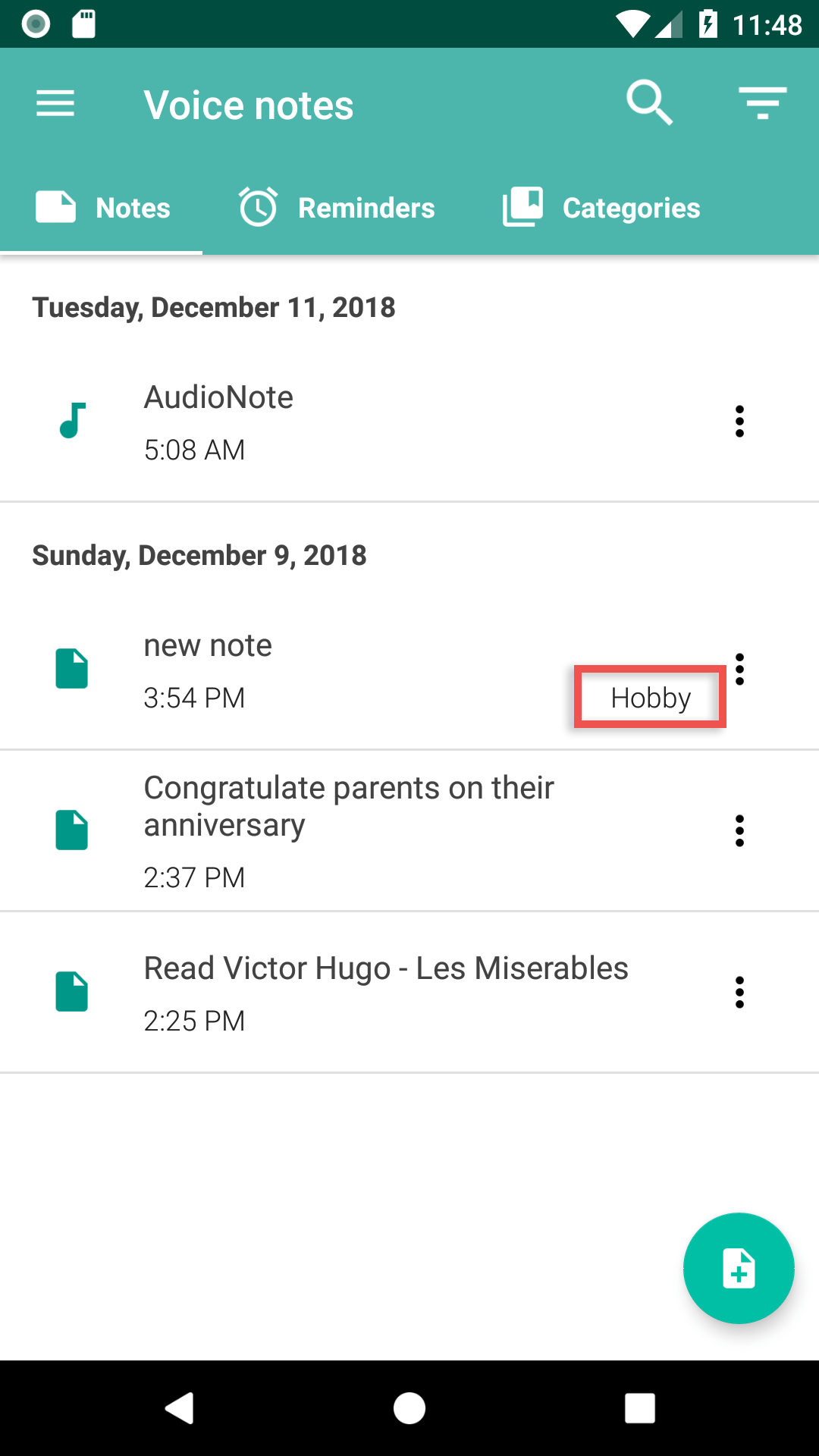Tap the Hobby category label
Image resolution: width=819 pixels, height=1456 pixels.
pyautogui.click(x=650, y=698)
